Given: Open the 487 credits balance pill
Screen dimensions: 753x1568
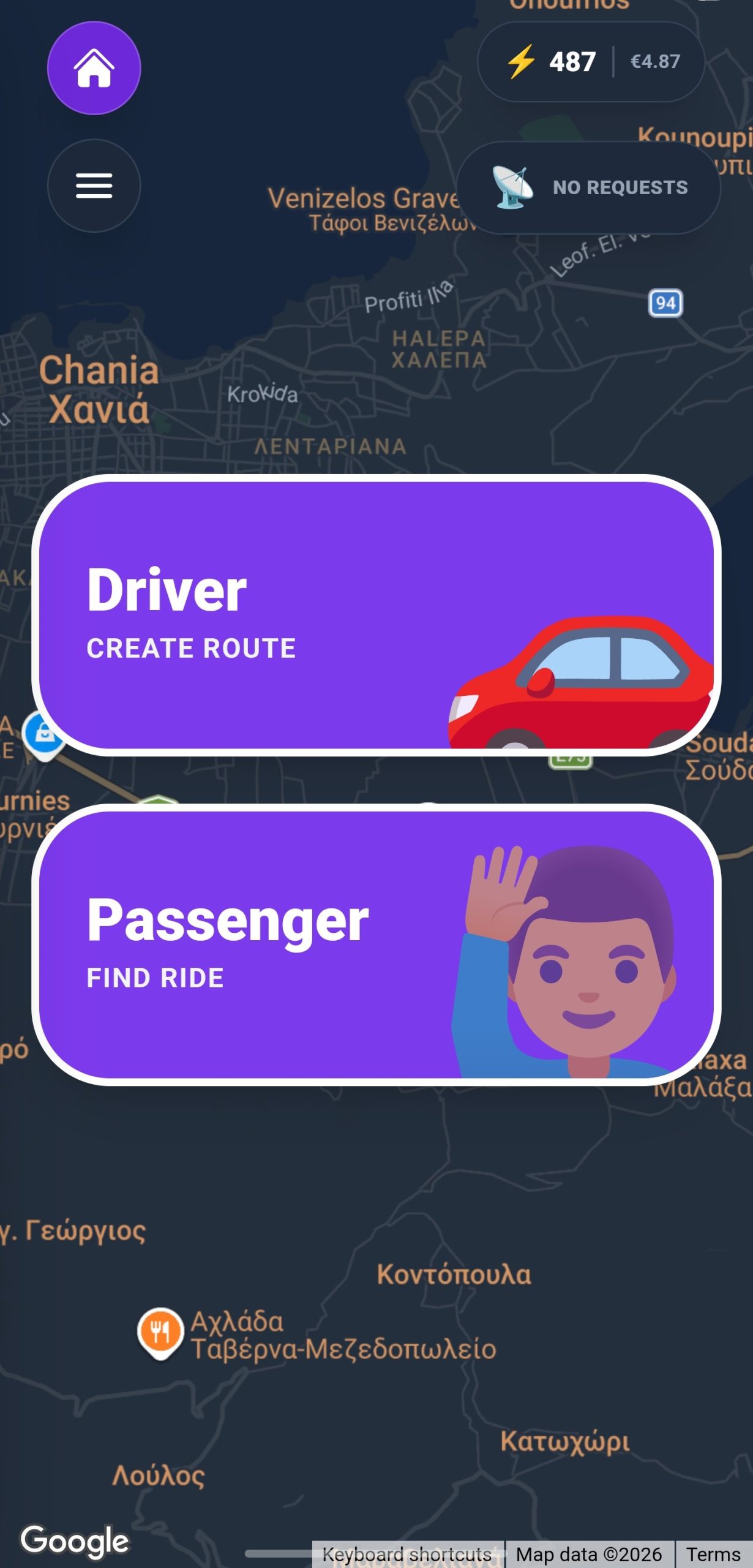Looking at the screenshot, I should (x=591, y=62).
